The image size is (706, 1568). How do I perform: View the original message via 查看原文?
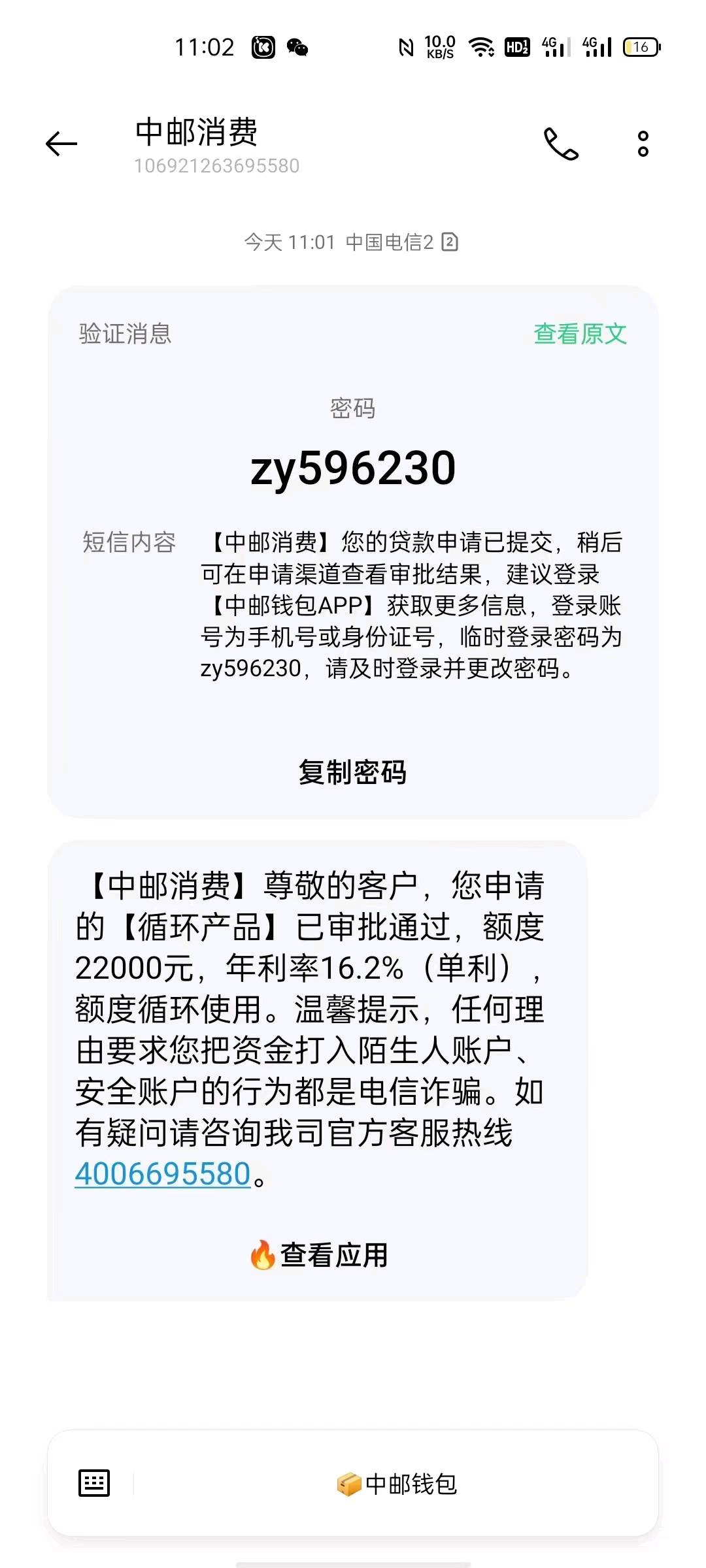point(580,334)
